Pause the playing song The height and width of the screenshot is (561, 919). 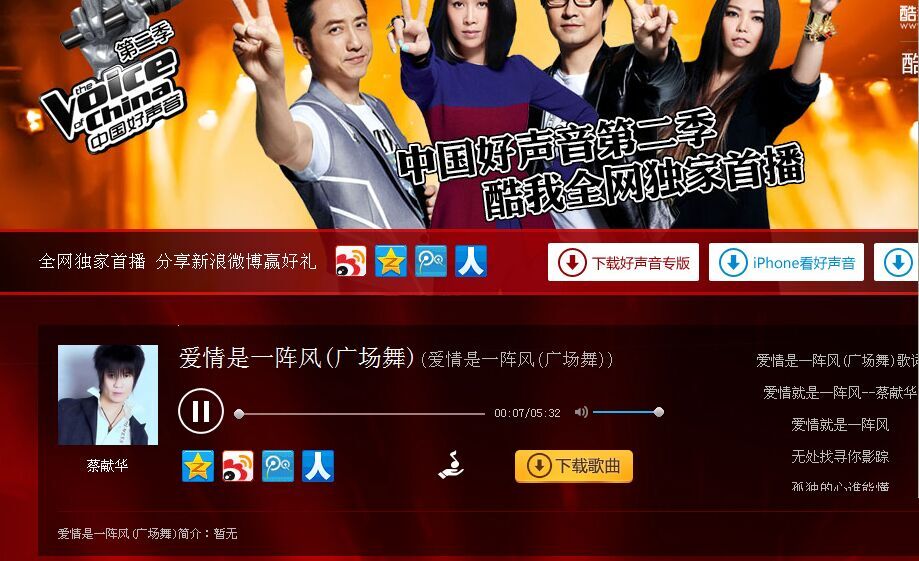point(201,412)
